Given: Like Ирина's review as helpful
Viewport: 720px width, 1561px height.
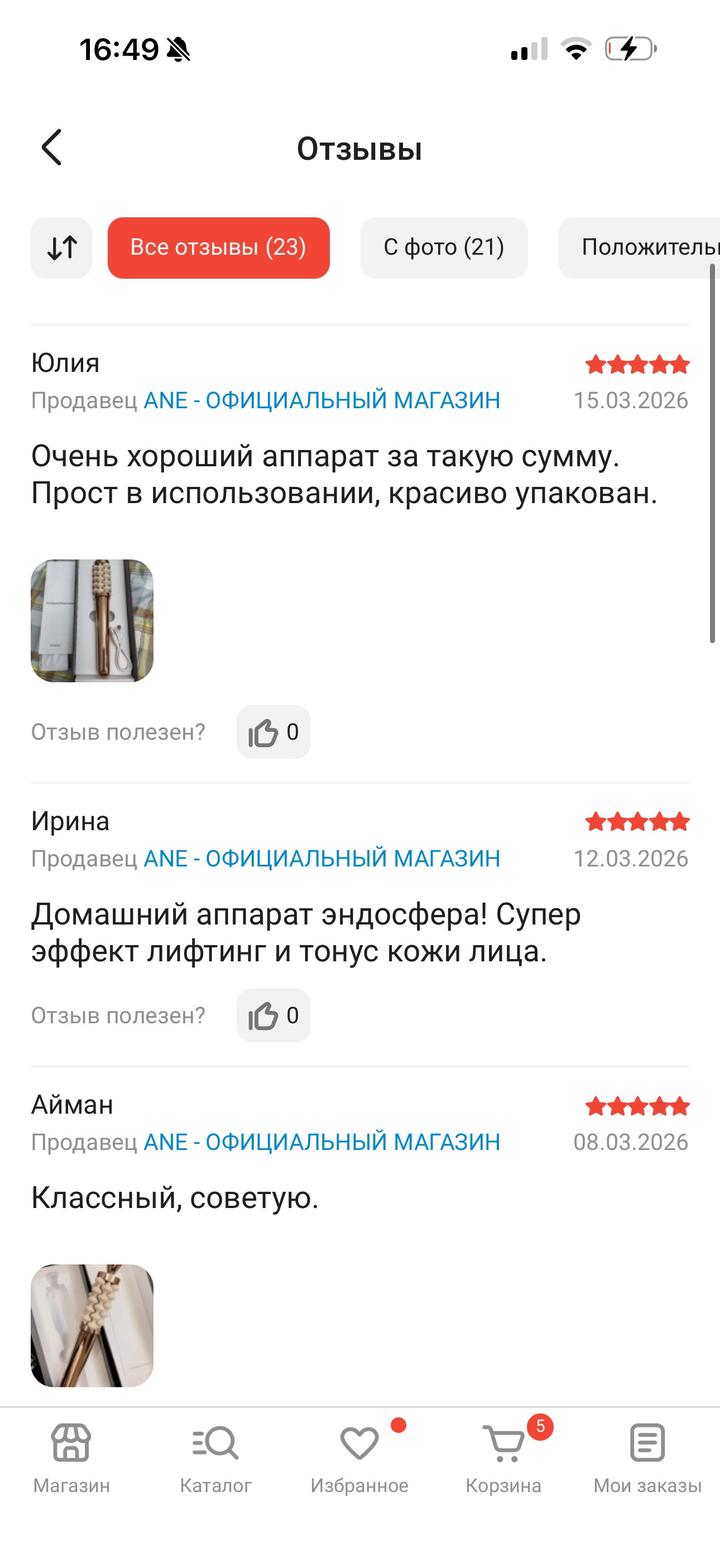Looking at the screenshot, I should pyautogui.click(x=273, y=1016).
